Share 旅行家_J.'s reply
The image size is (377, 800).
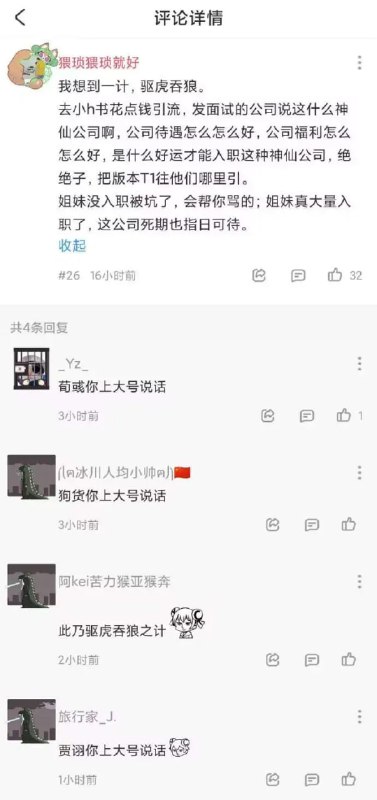pyautogui.click(x=272, y=779)
